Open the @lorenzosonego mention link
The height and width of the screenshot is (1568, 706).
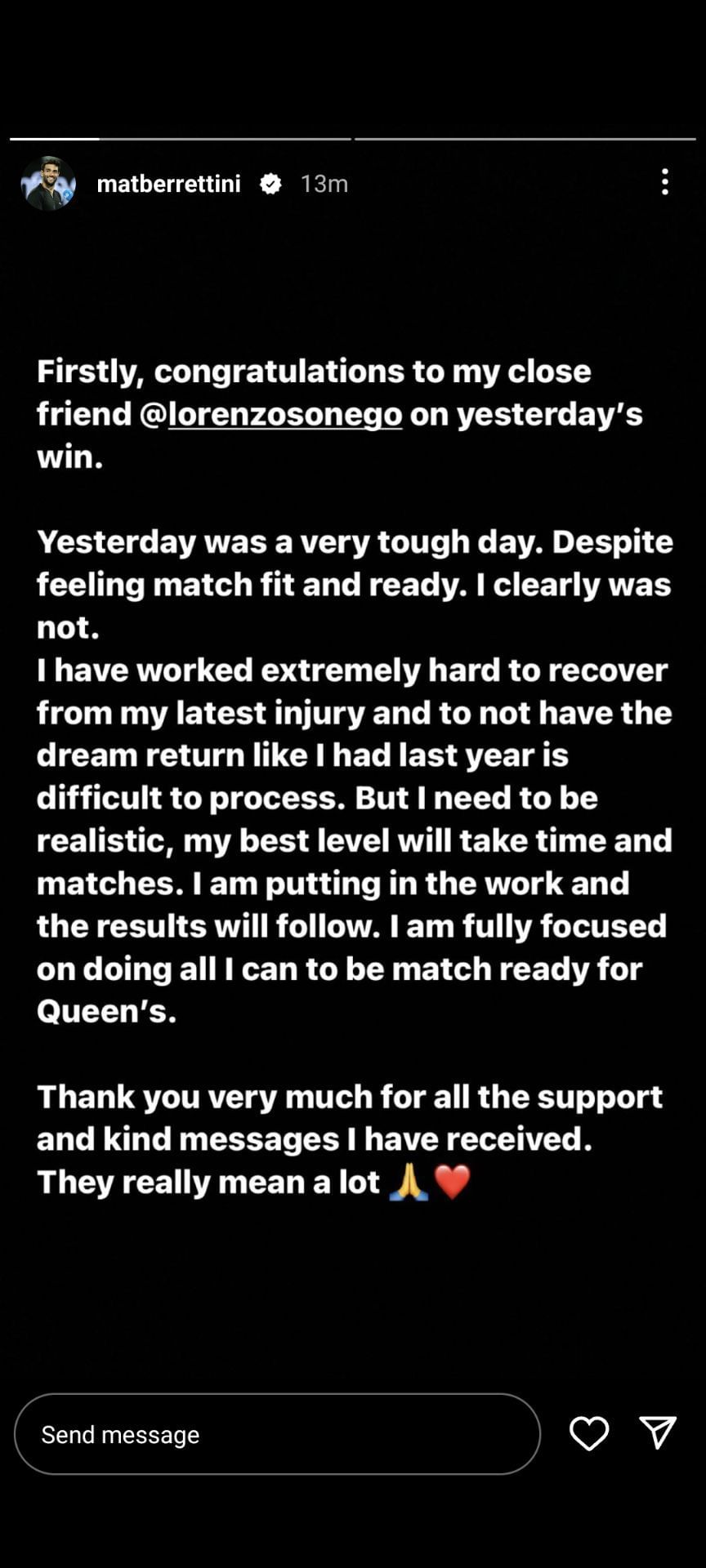[284, 414]
